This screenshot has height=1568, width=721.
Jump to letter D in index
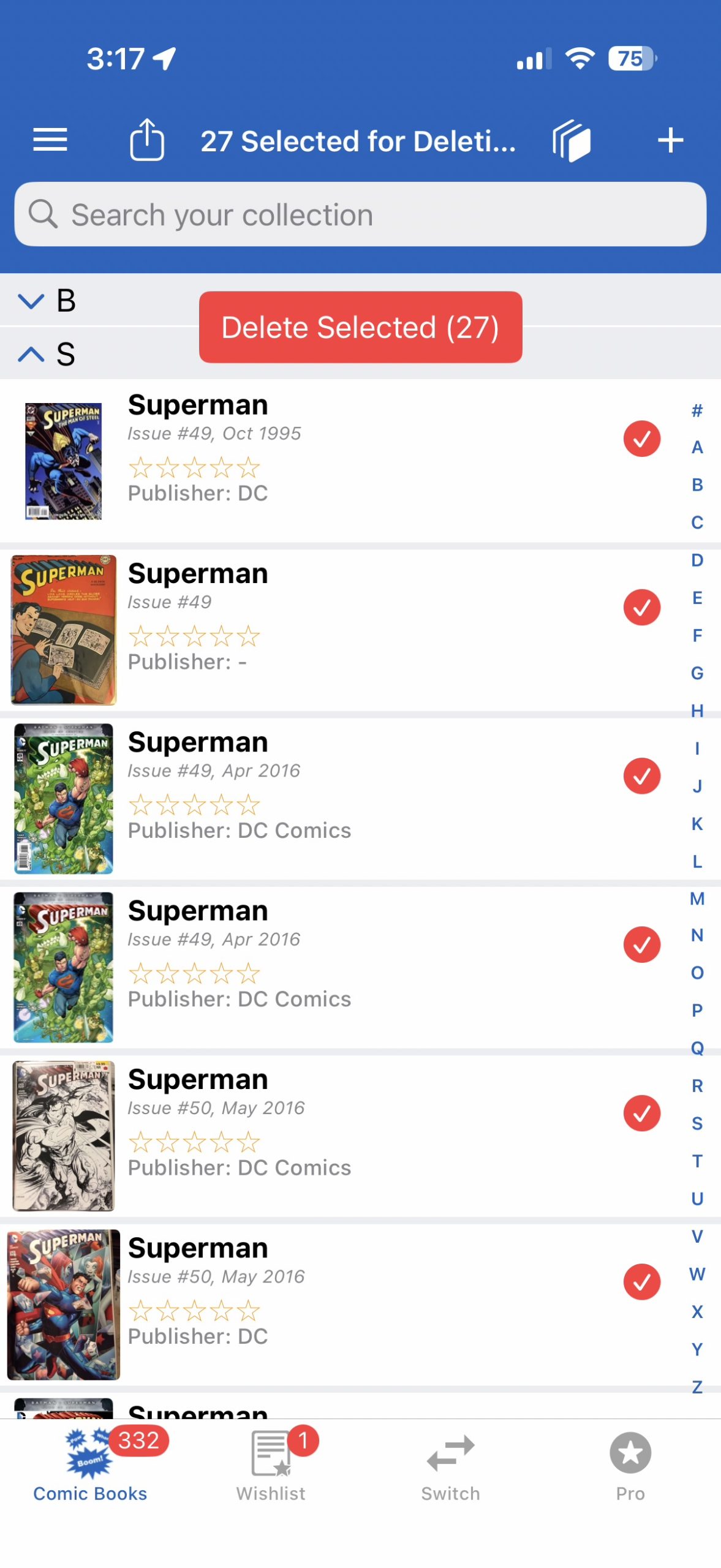[696, 560]
